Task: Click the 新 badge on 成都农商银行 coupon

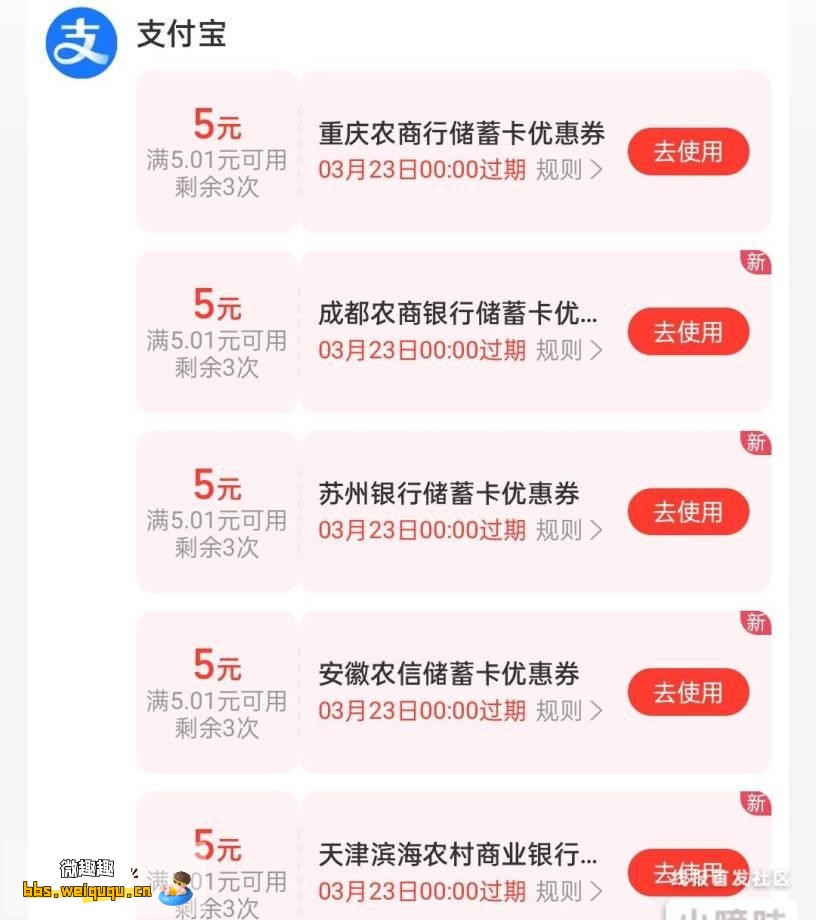Action: click(x=757, y=262)
